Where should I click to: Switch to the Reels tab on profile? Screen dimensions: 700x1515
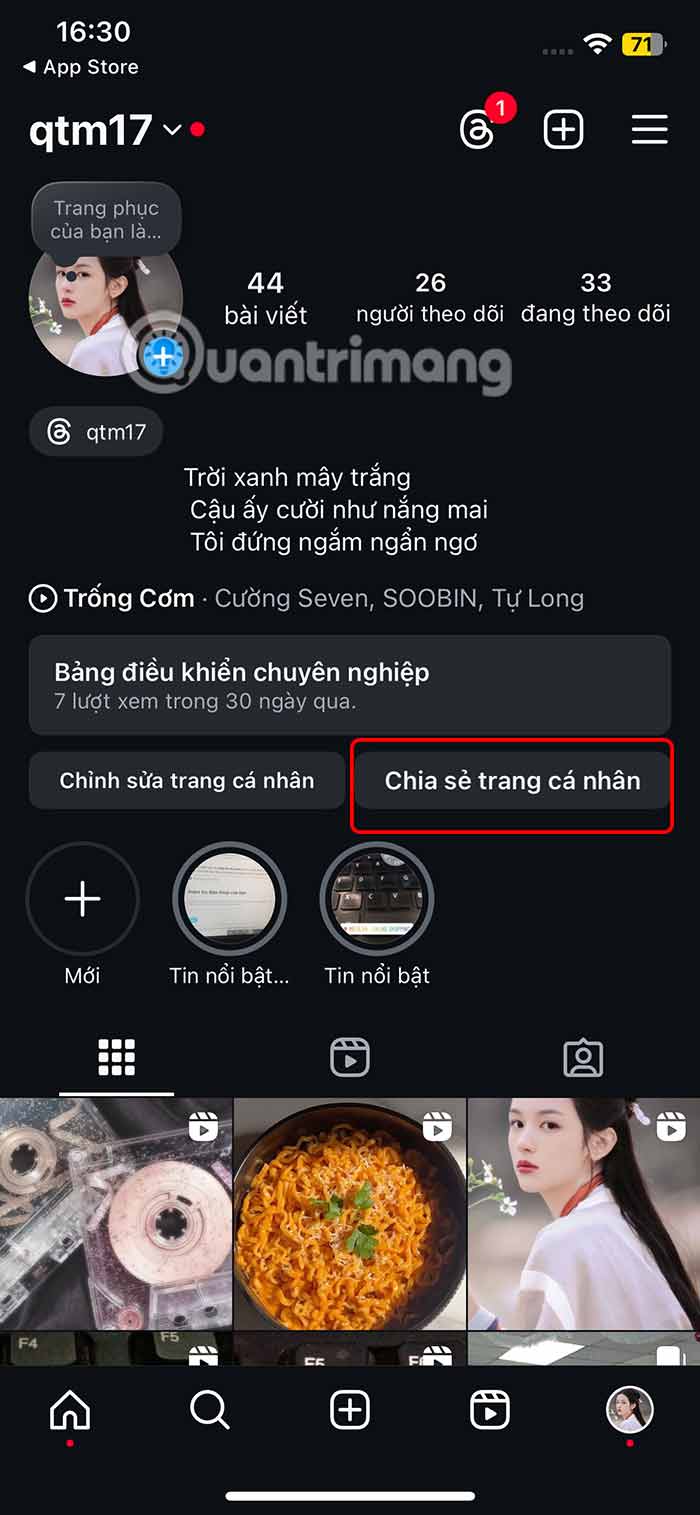tap(350, 1057)
